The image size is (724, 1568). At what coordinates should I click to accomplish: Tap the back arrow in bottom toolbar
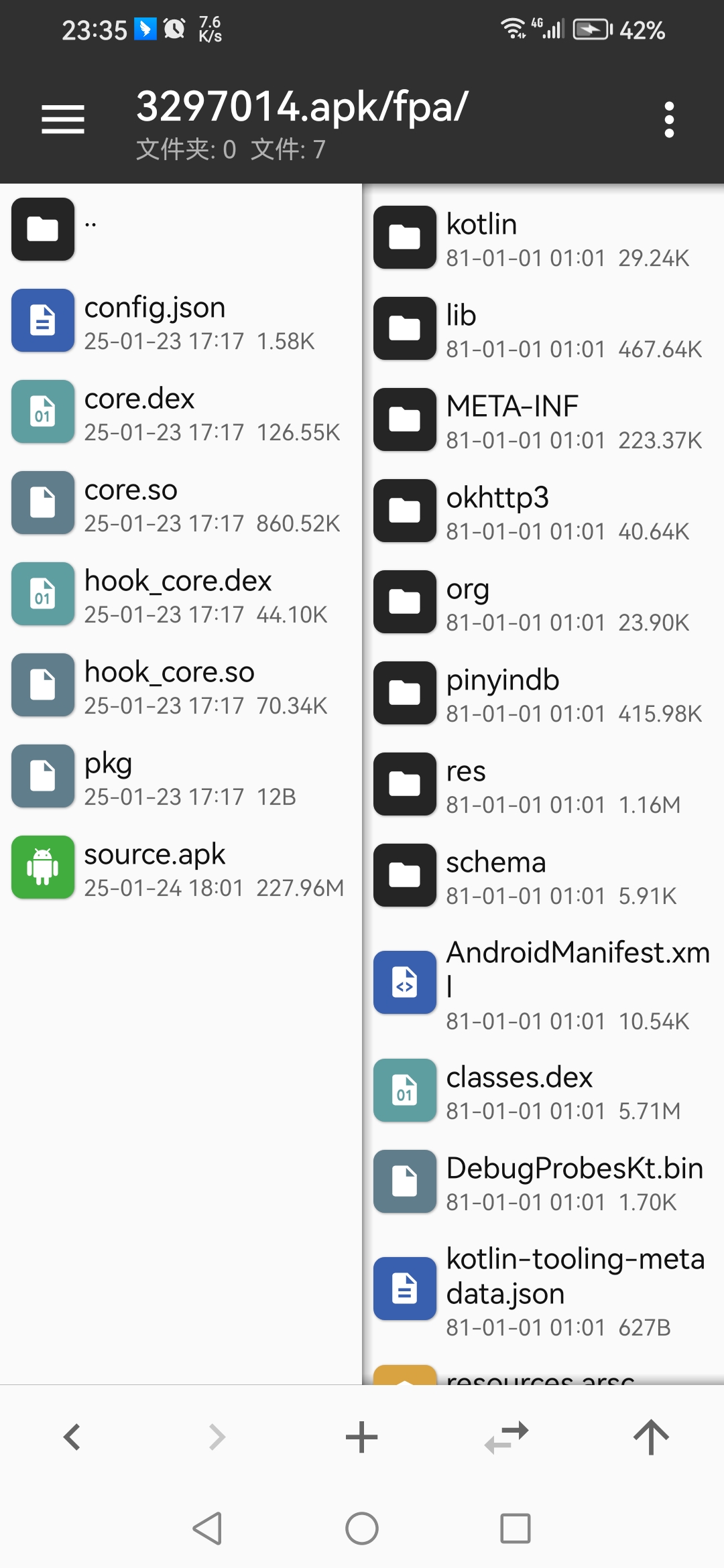[72, 1437]
